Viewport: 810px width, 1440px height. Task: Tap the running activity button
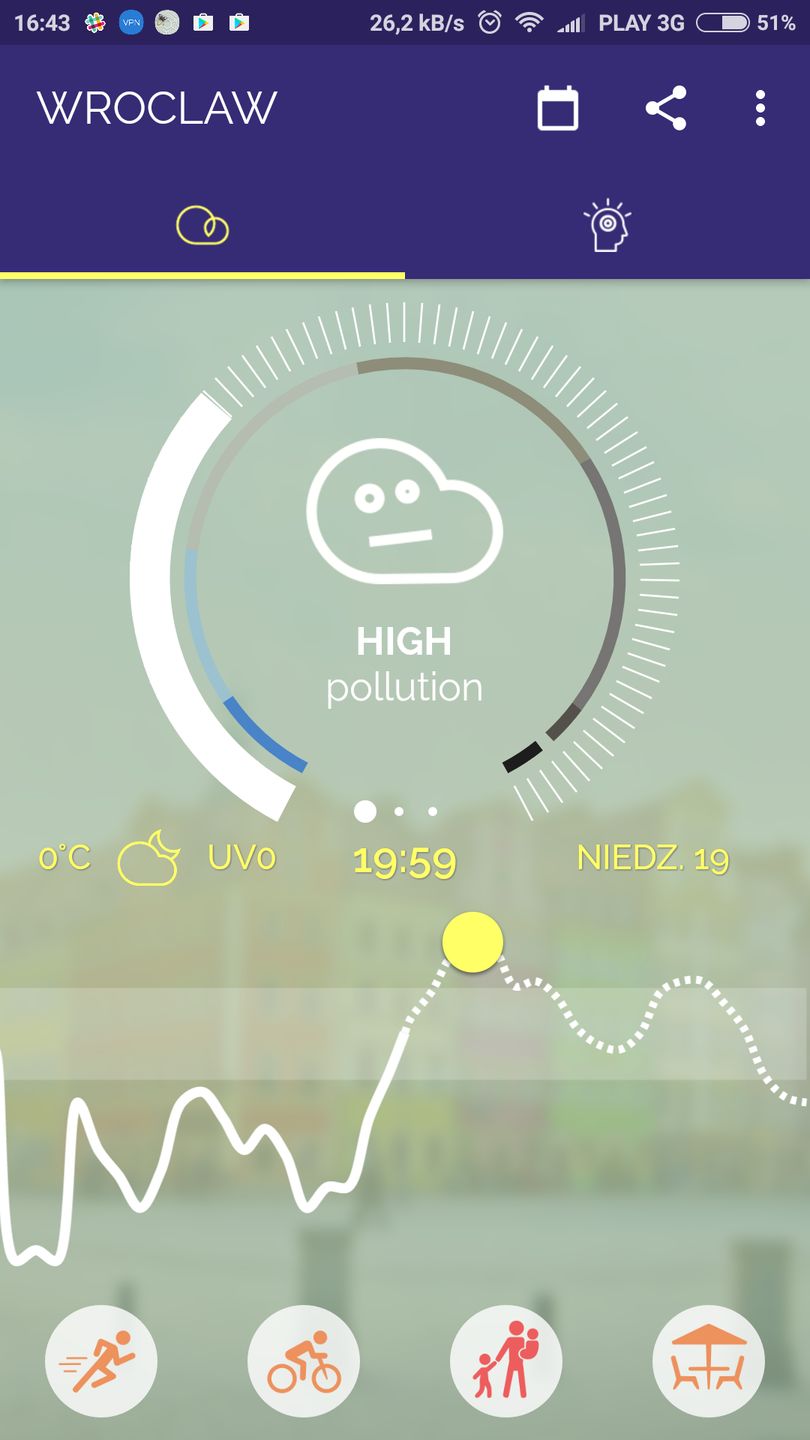point(101,1361)
